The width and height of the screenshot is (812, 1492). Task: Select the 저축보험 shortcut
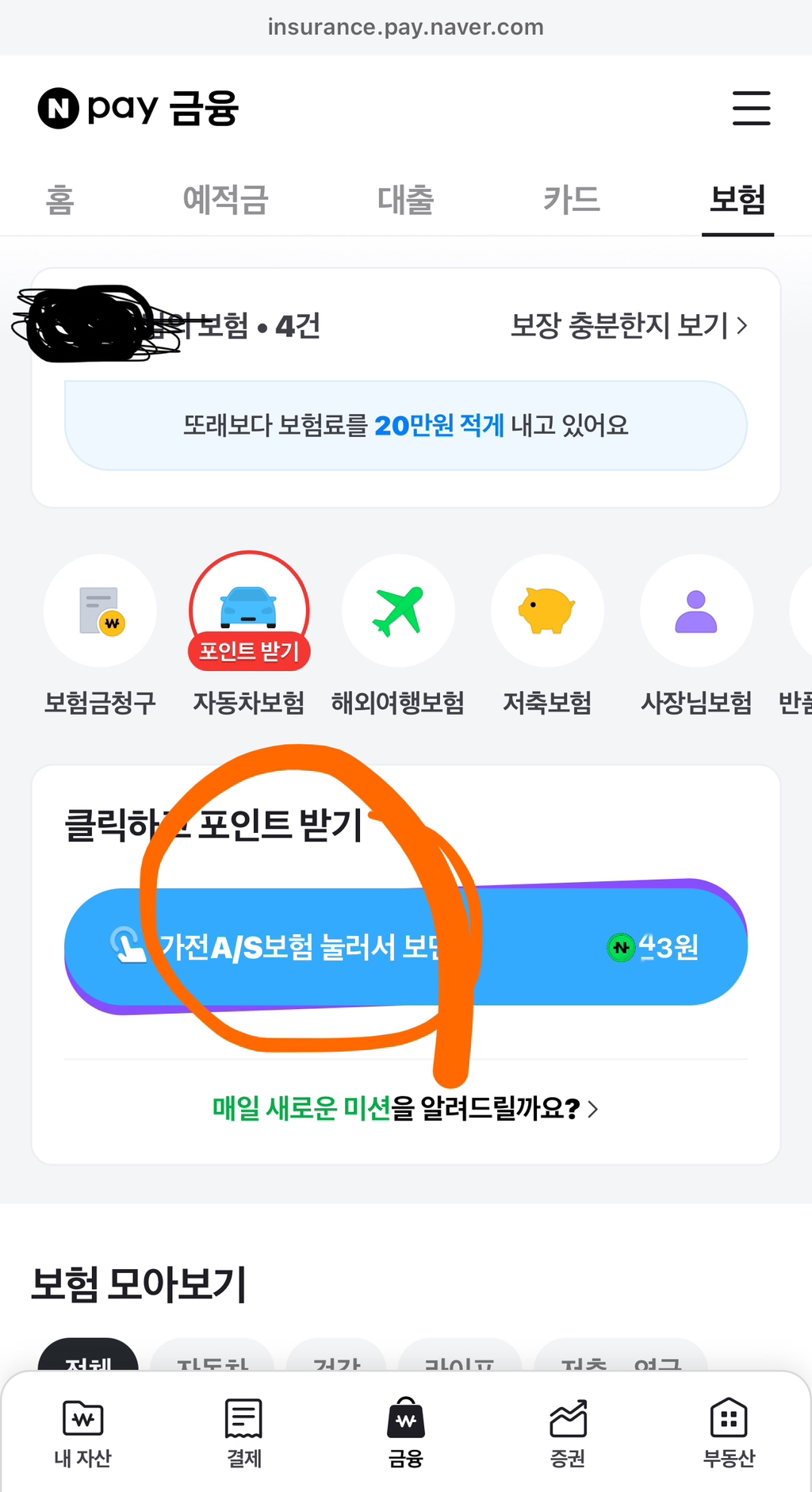coord(547,636)
